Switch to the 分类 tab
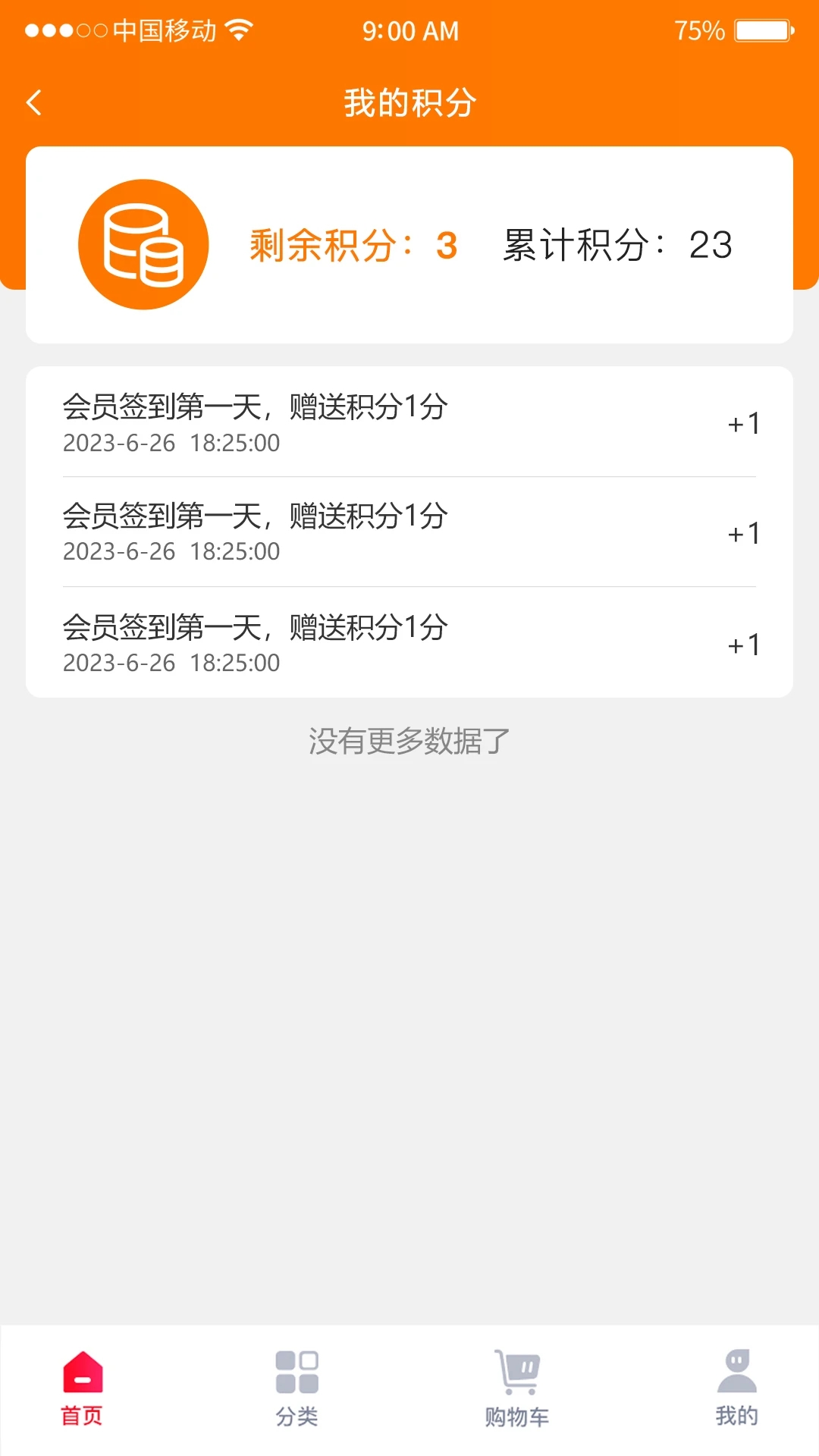Viewport: 819px width, 1456px height. (x=299, y=1418)
